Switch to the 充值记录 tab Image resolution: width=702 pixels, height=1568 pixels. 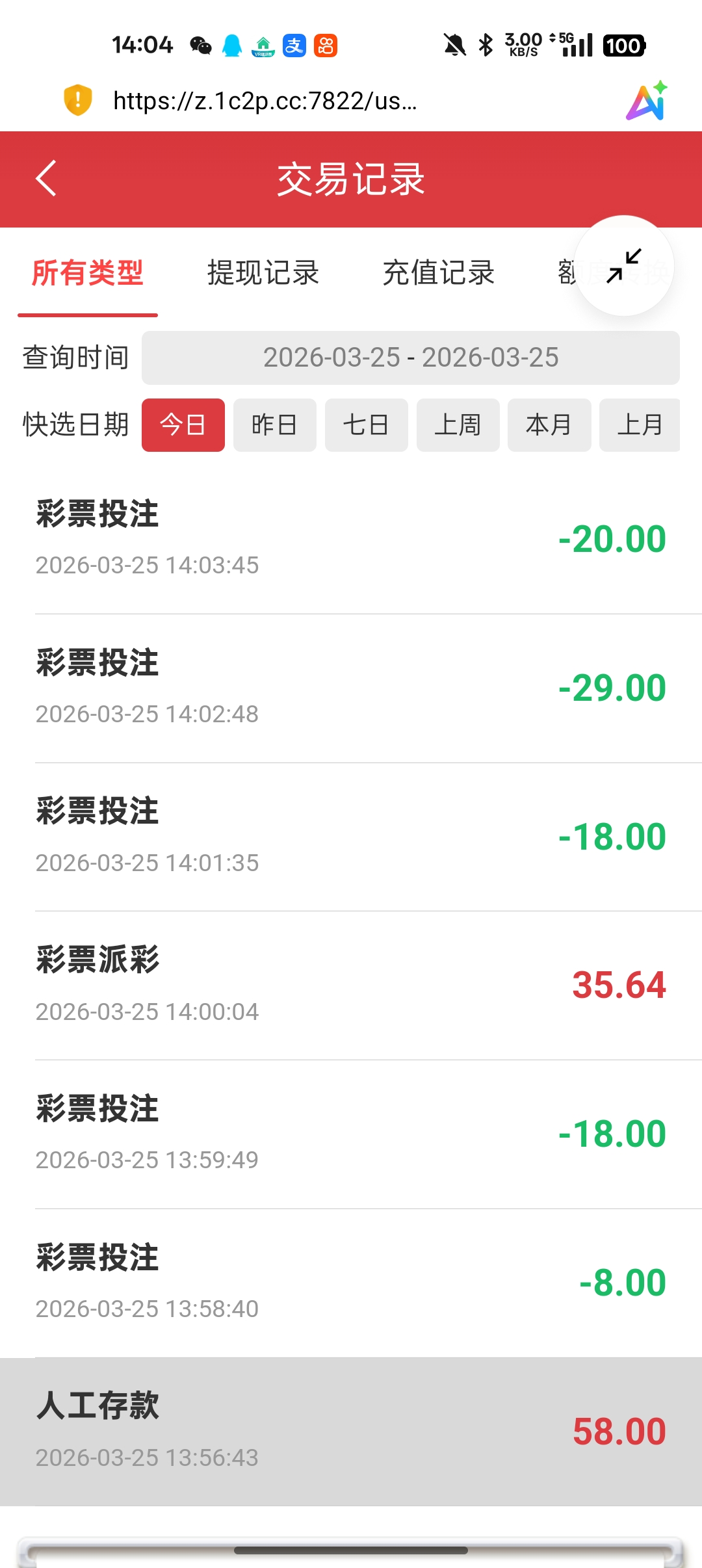(439, 273)
